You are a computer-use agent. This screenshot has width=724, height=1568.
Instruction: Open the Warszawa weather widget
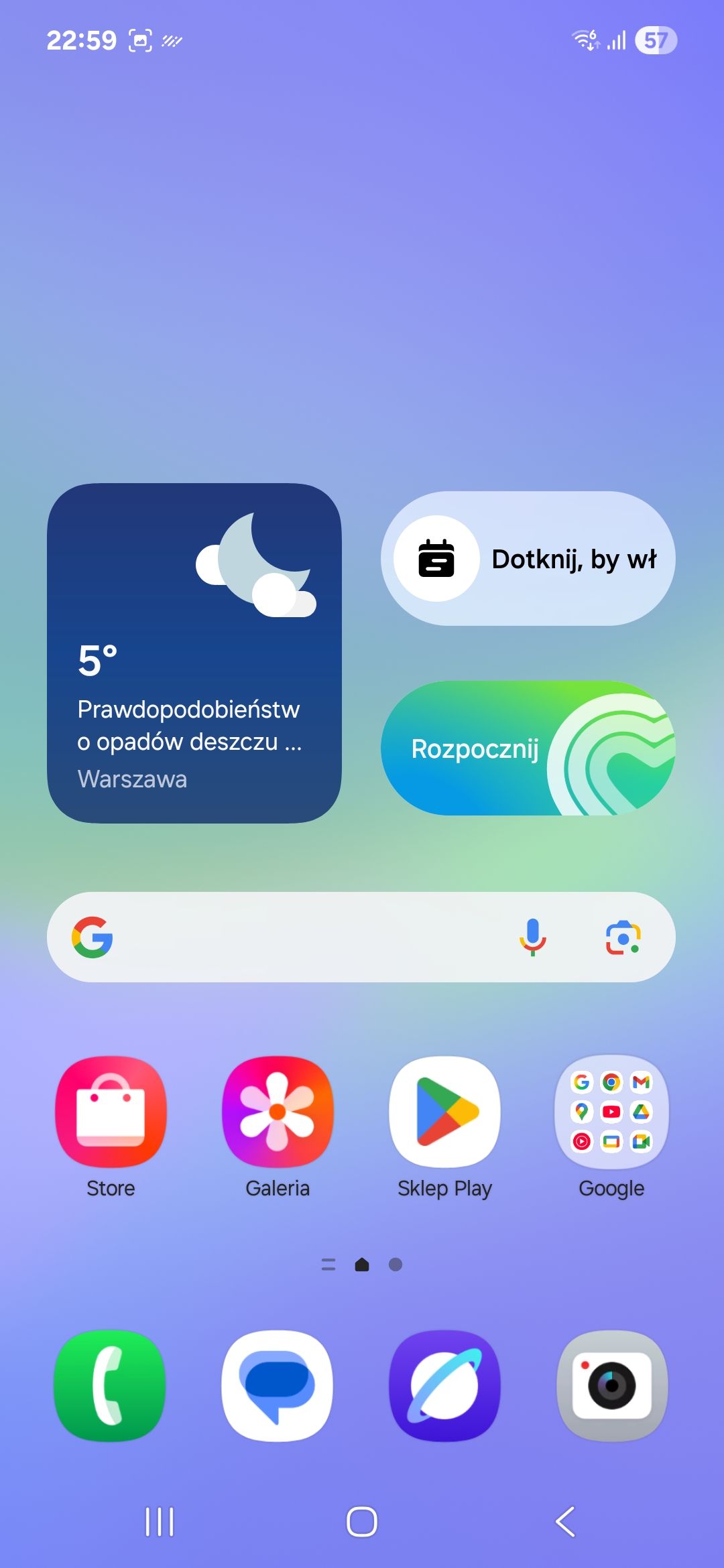pos(194,653)
